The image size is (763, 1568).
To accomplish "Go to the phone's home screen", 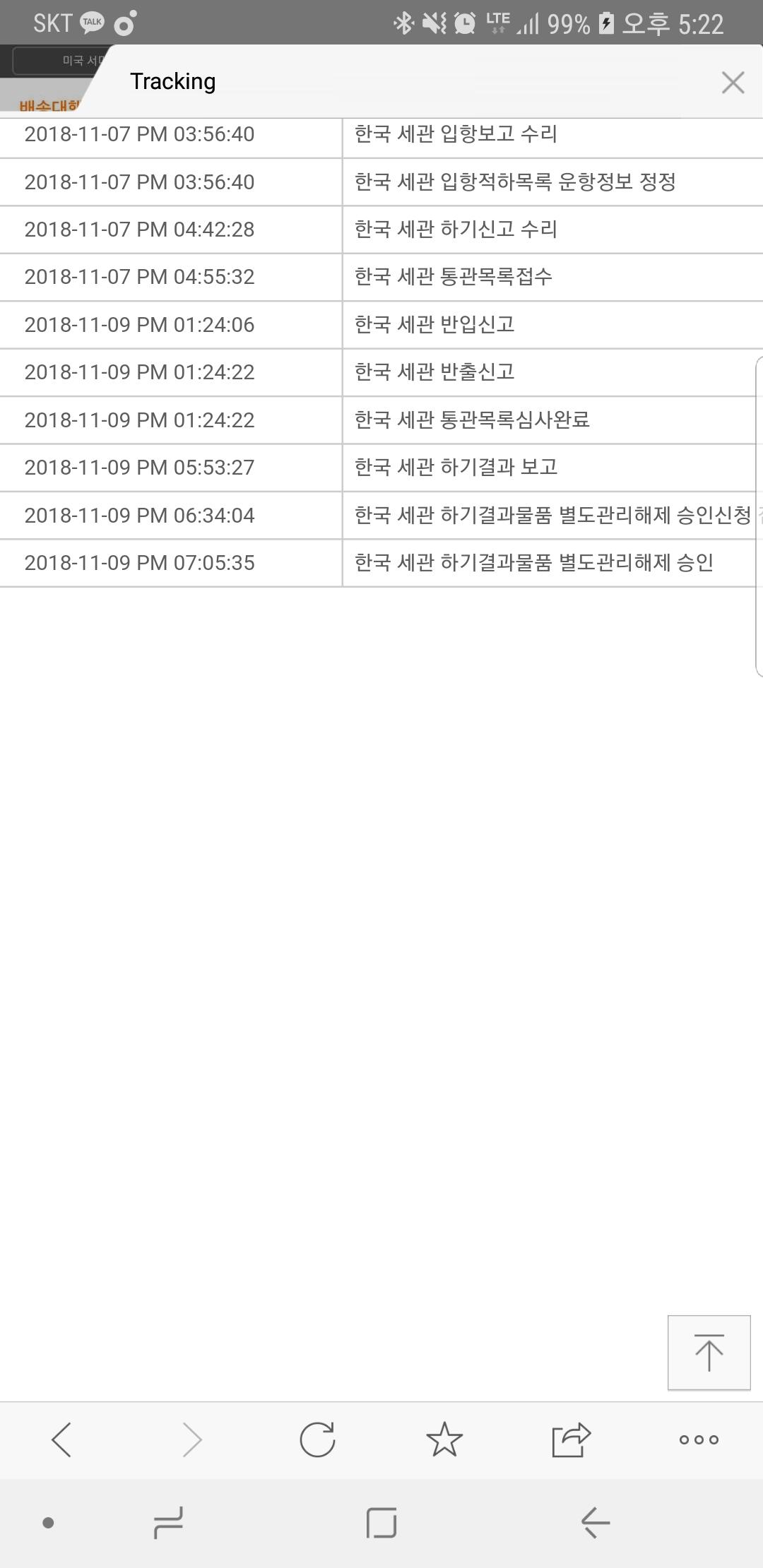I will (x=381, y=1523).
